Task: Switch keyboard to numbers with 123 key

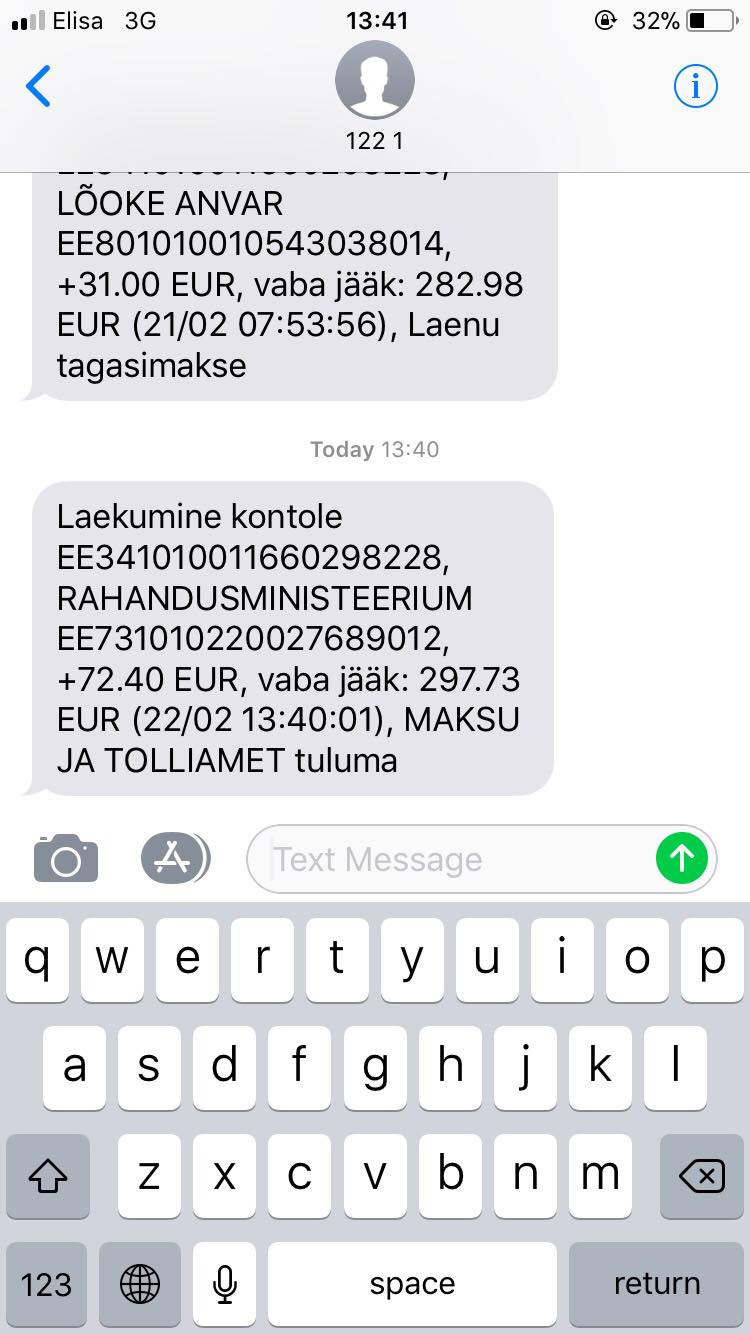Action: [46, 1284]
